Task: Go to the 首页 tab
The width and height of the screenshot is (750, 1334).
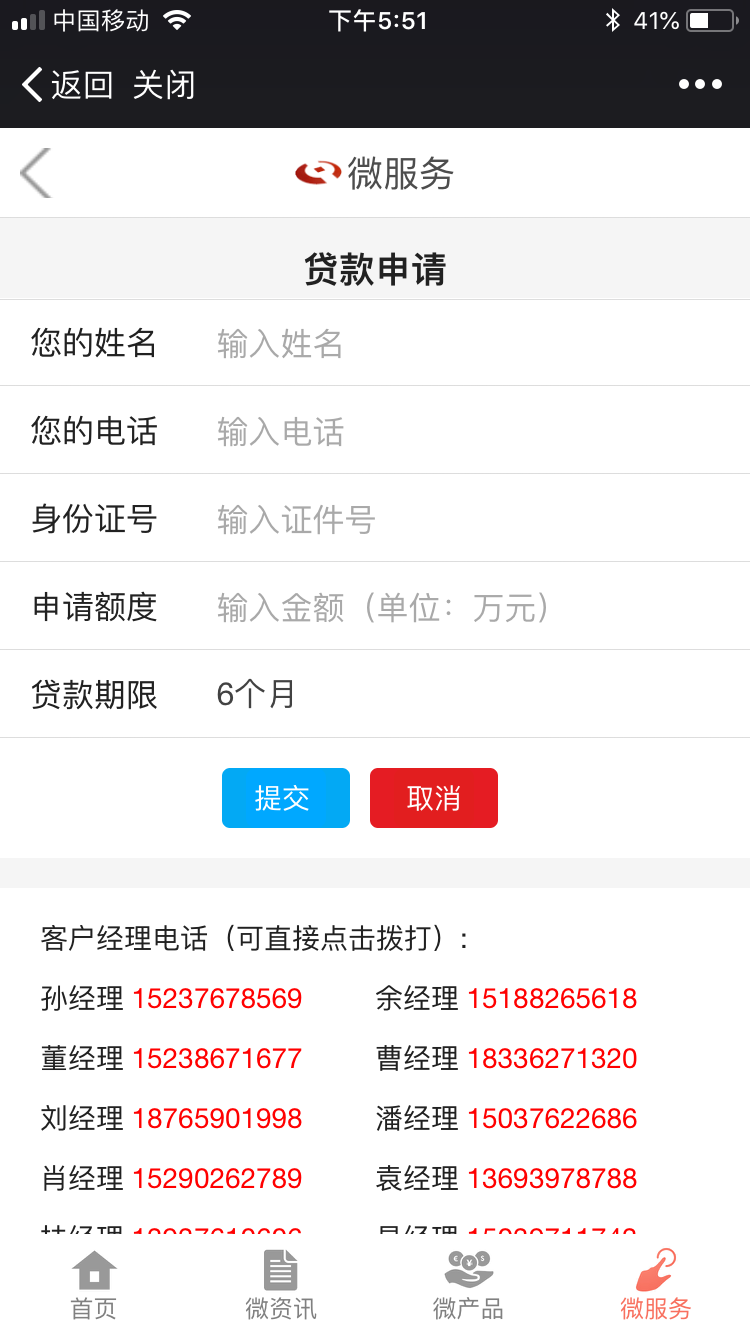Action: [94, 1285]
